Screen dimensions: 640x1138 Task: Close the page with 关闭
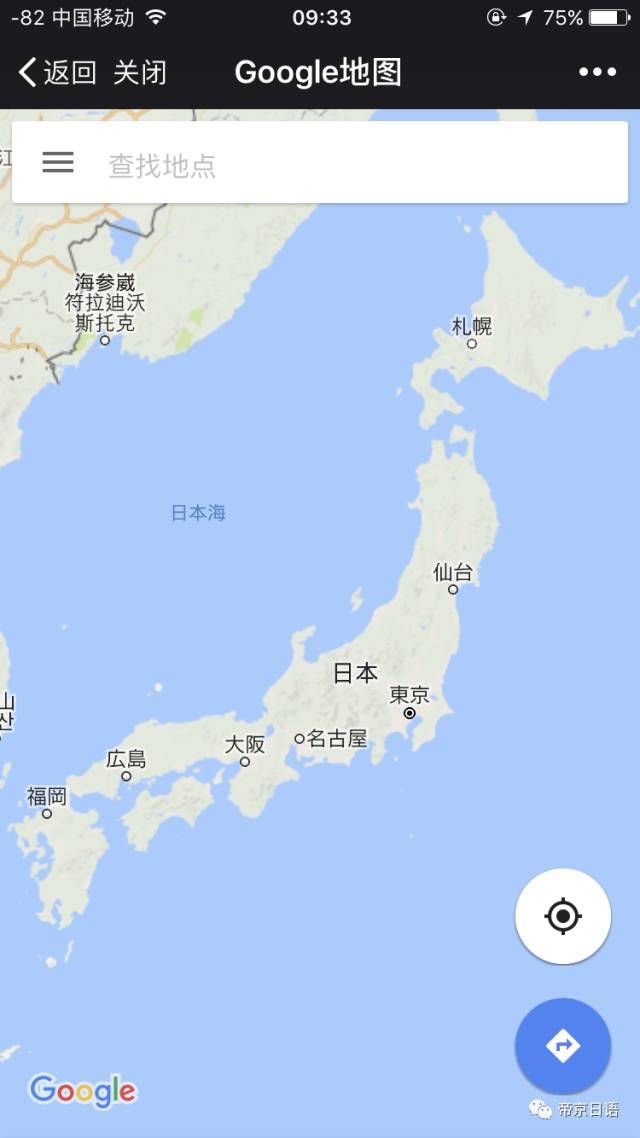[x=140, y=72]
